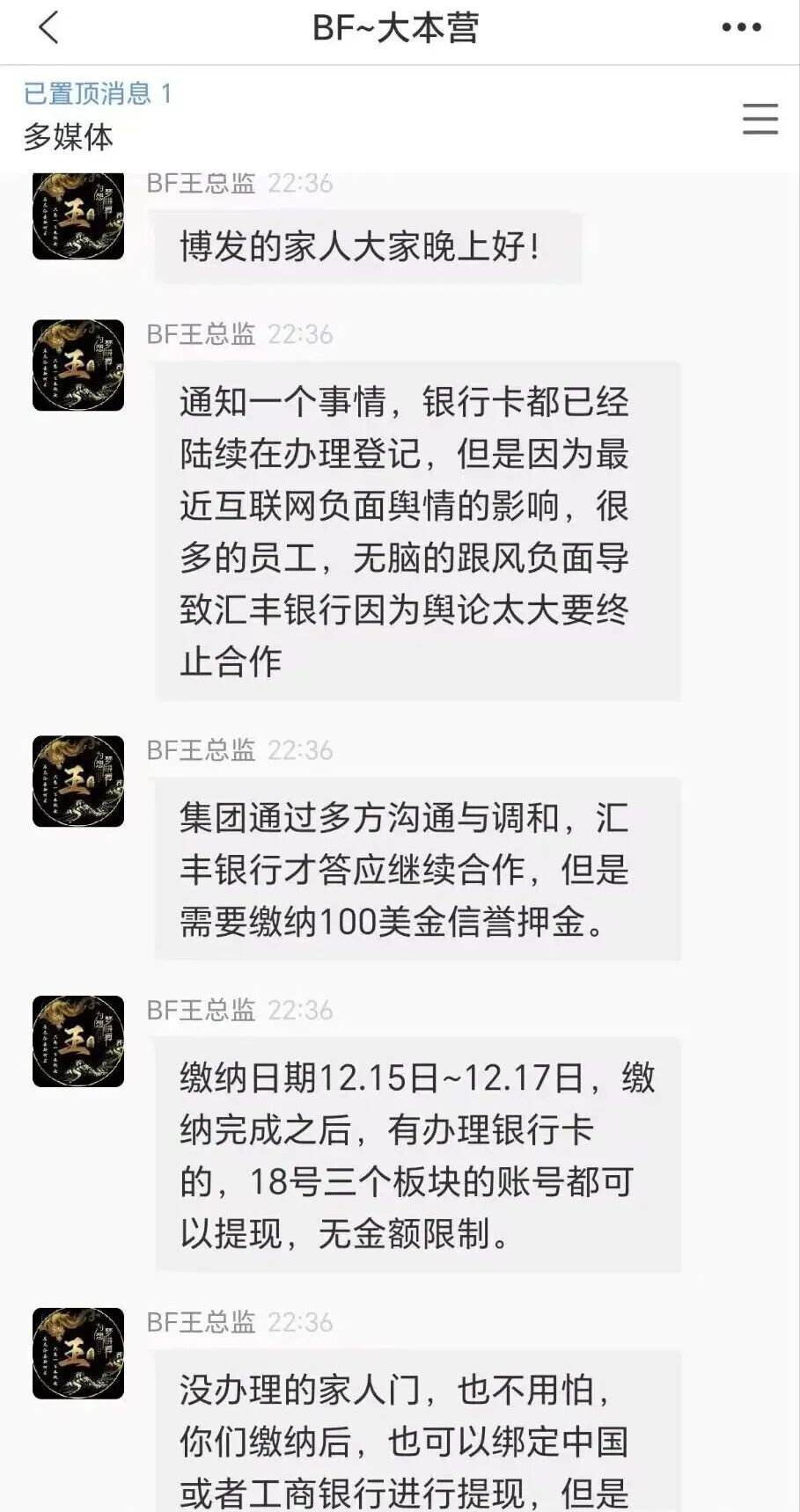This screenshot has height=1512, width=800.
Task: Open the three-dot overflow menu
Action: pyautogui.click(x=741, y=28)
